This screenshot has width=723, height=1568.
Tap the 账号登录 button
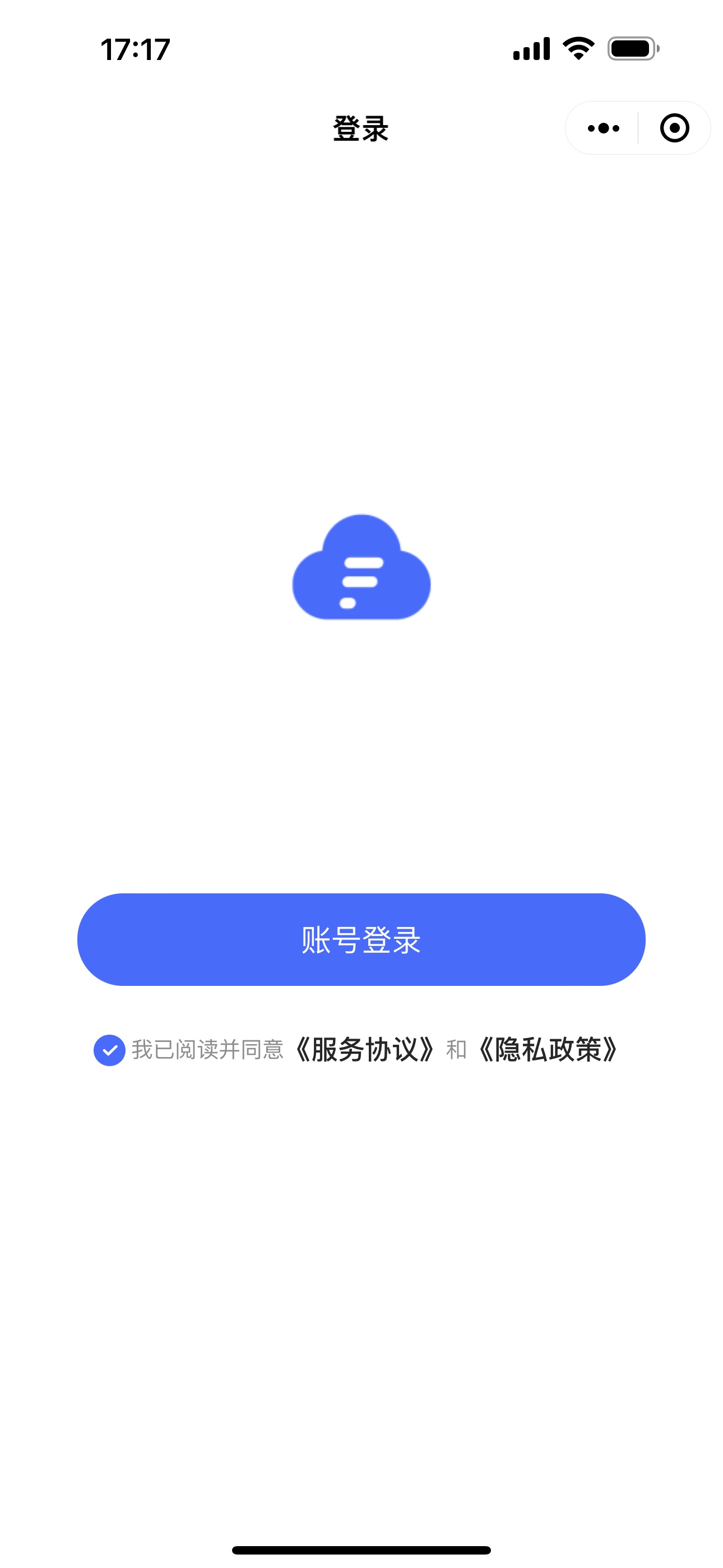click(x=361, y=939)
